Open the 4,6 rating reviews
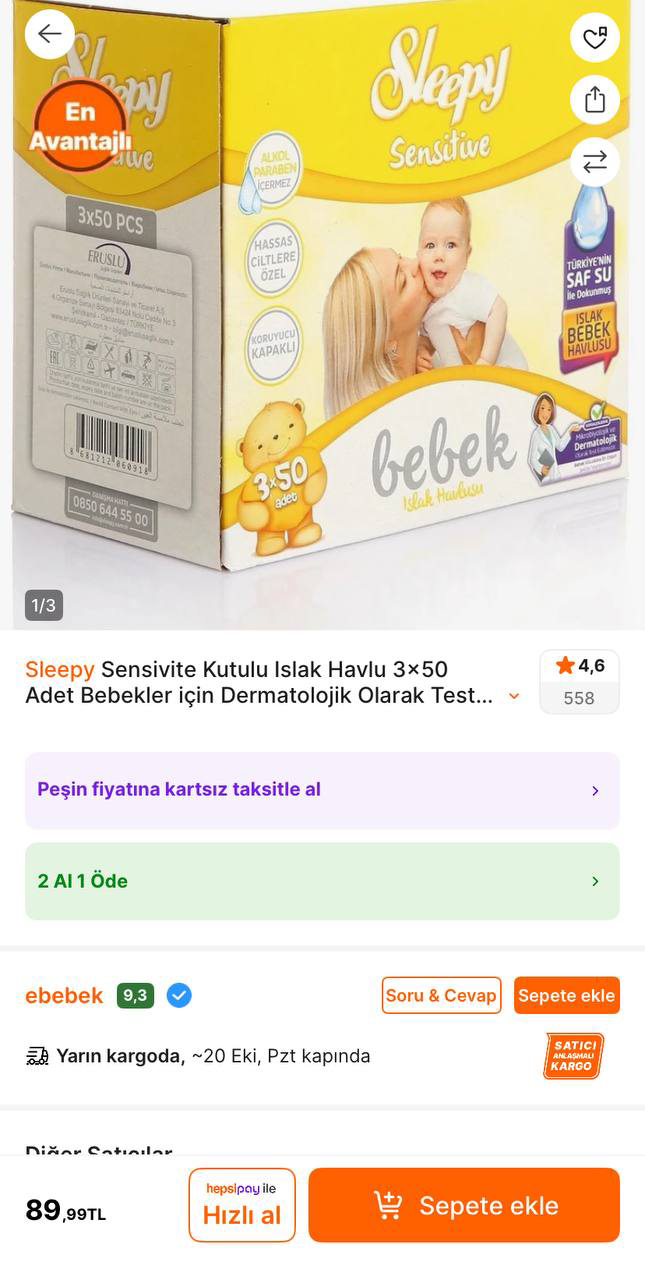 point(579,681)
